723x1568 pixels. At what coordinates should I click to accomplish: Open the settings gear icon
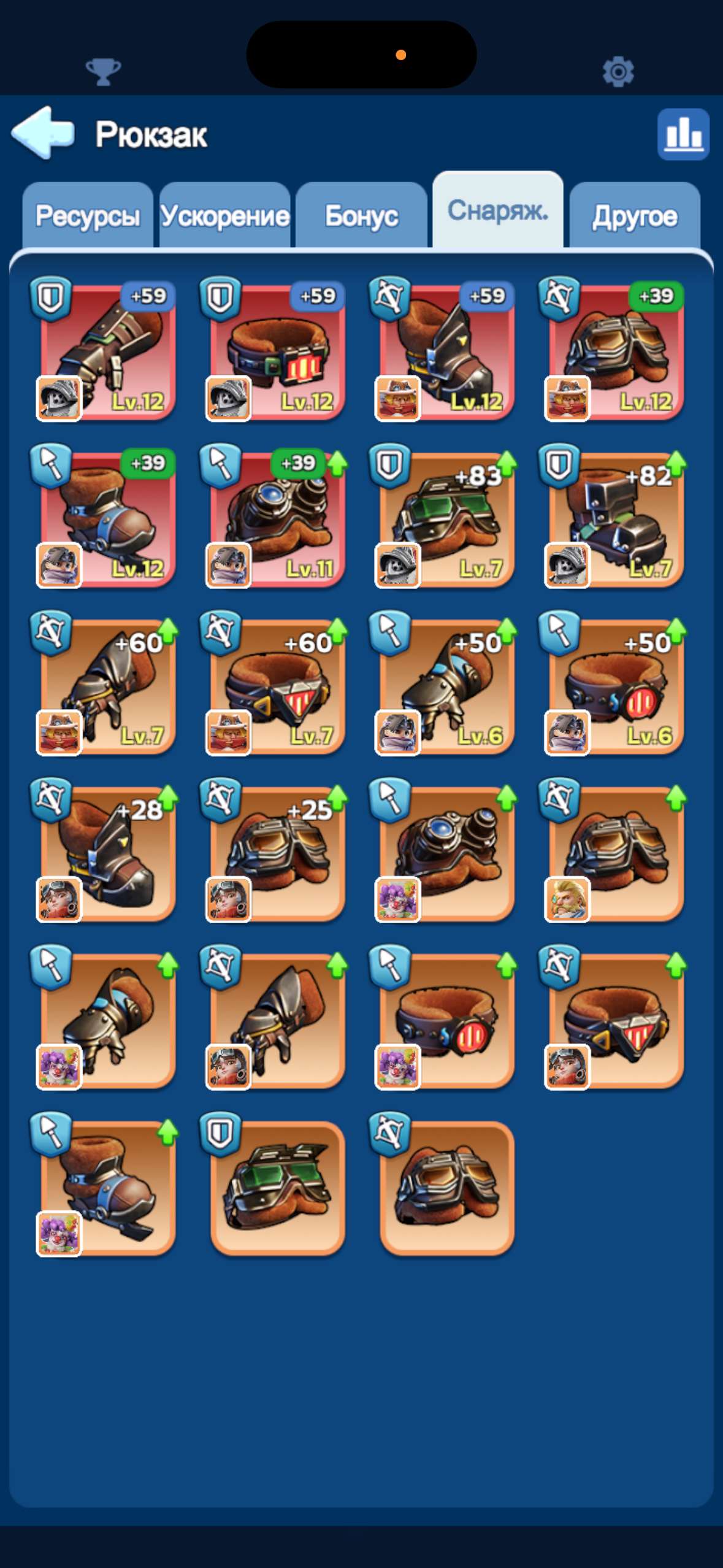coord(618,72)
